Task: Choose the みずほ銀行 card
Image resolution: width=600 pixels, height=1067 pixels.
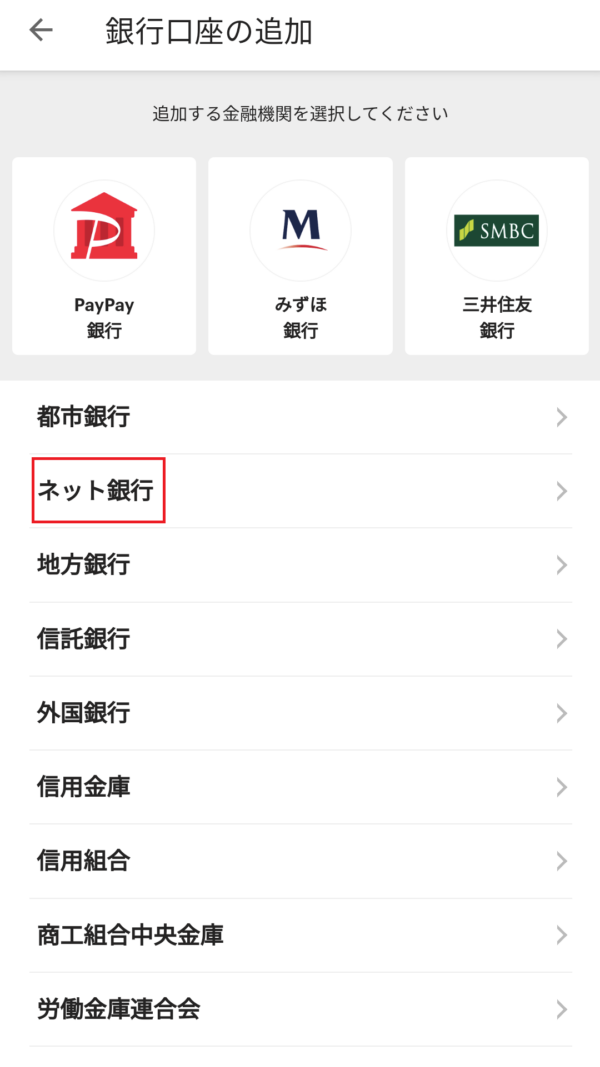Action: pos(300,256)
